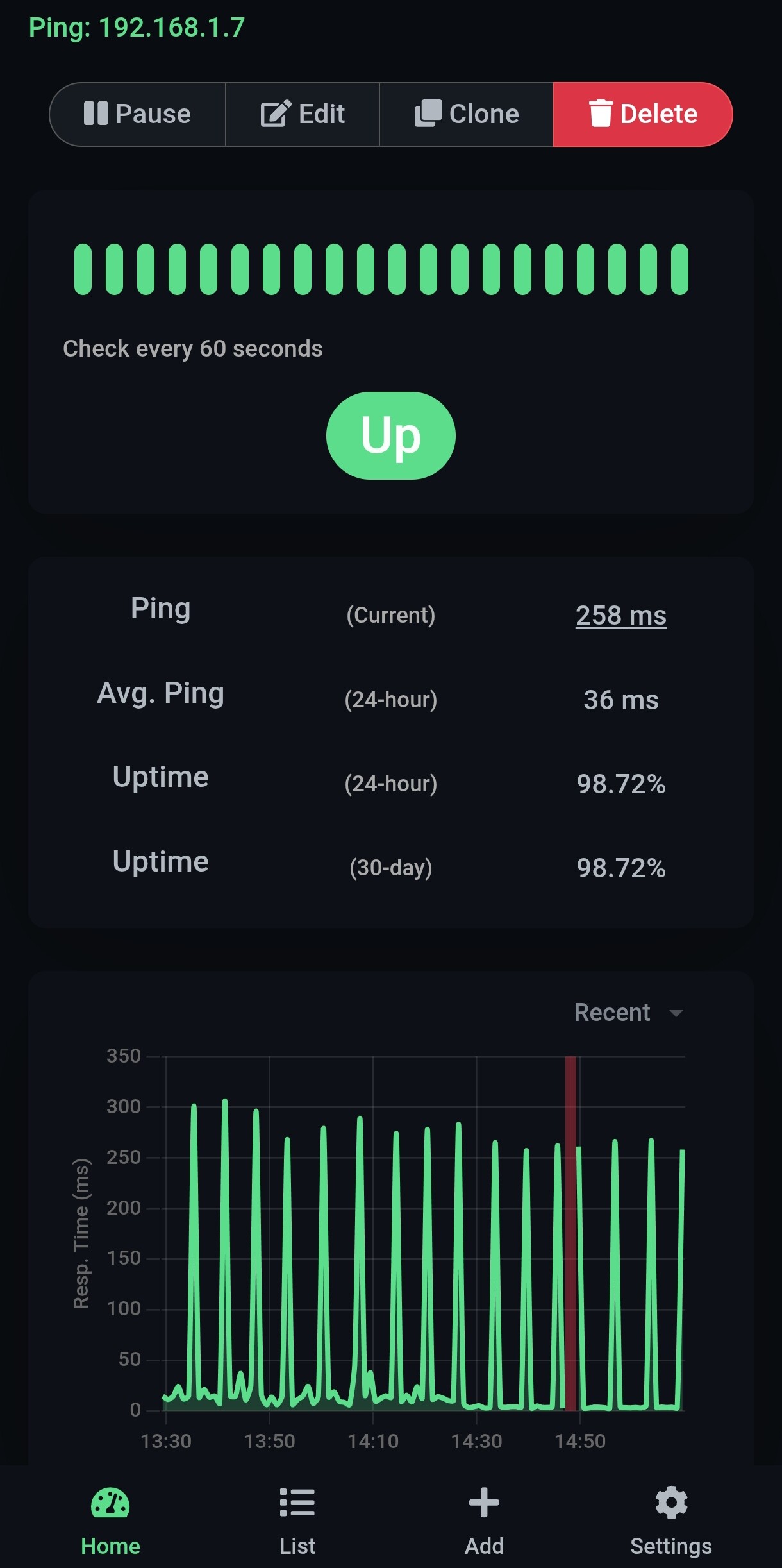This screenshot has height=1568, width=782.
Task: Tap the underlined 258 ms ping value
Action: tap(621, 616)
